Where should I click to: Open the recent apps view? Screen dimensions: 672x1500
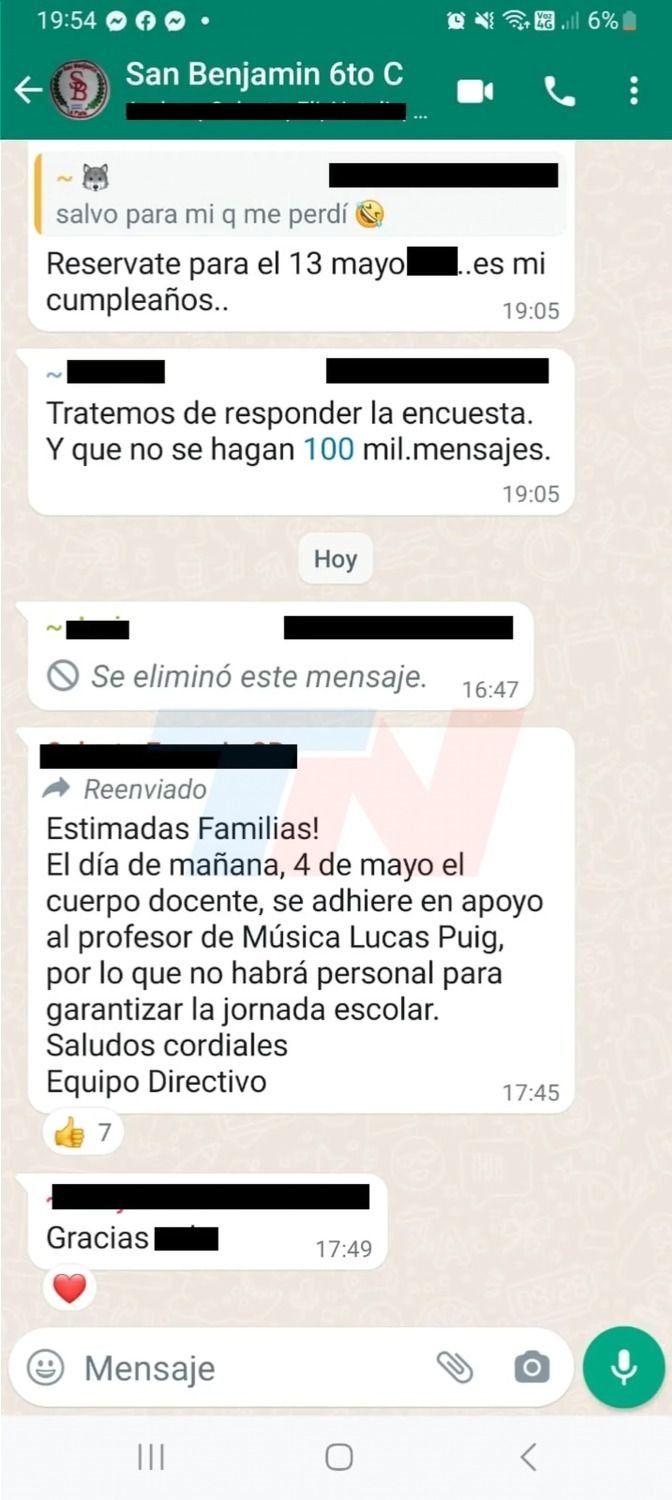(x=151, y=1457)
